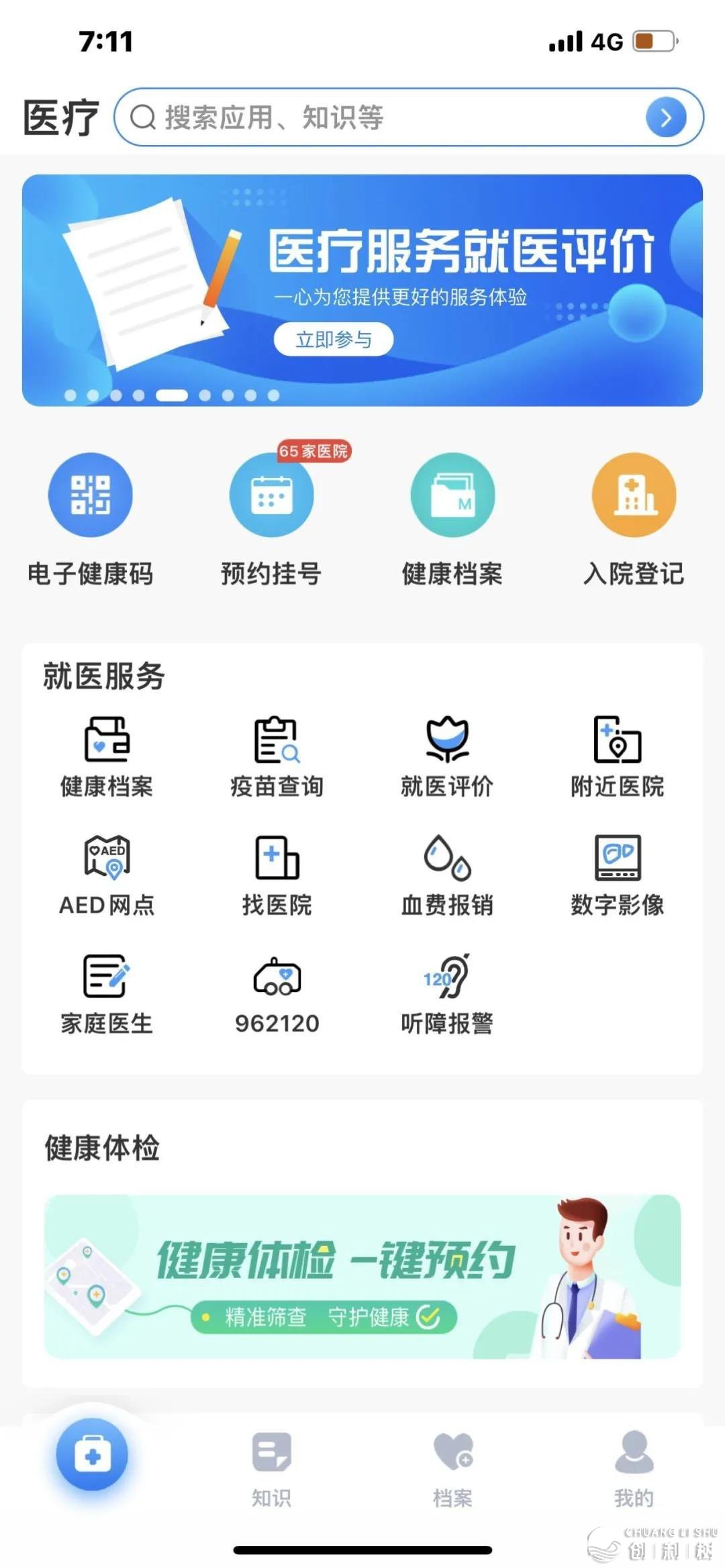Image resolution: width=725 pixels, height=1568 pixels.
Task: Find 附近医院 nearby hospitals
Action: click(x=617, y=756)
